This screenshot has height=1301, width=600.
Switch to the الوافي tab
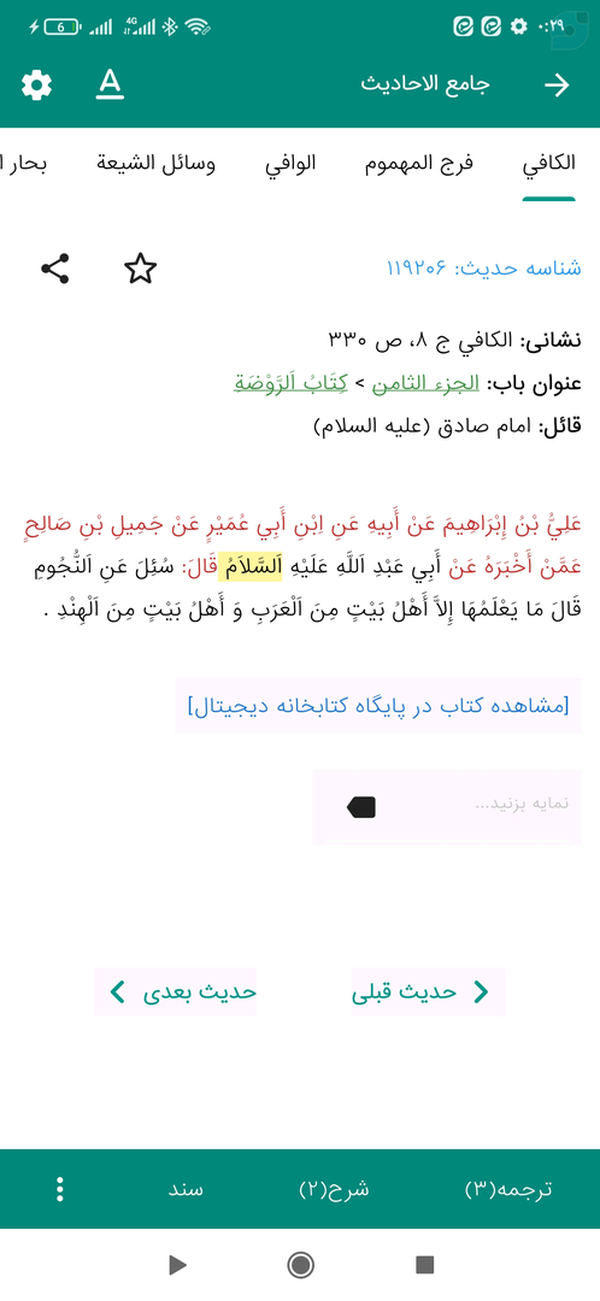pos(291,164)
